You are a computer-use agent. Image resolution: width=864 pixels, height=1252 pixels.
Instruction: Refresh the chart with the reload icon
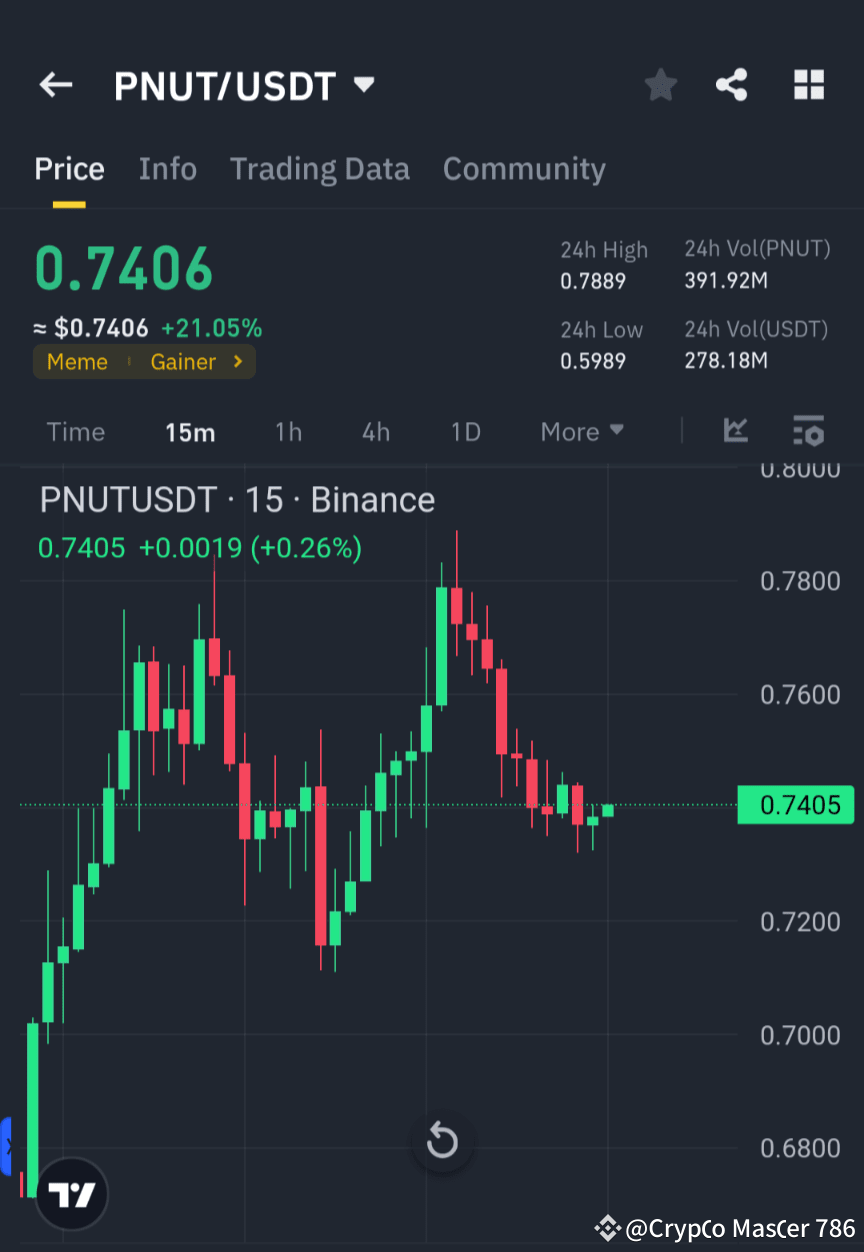pos(441,1140)
